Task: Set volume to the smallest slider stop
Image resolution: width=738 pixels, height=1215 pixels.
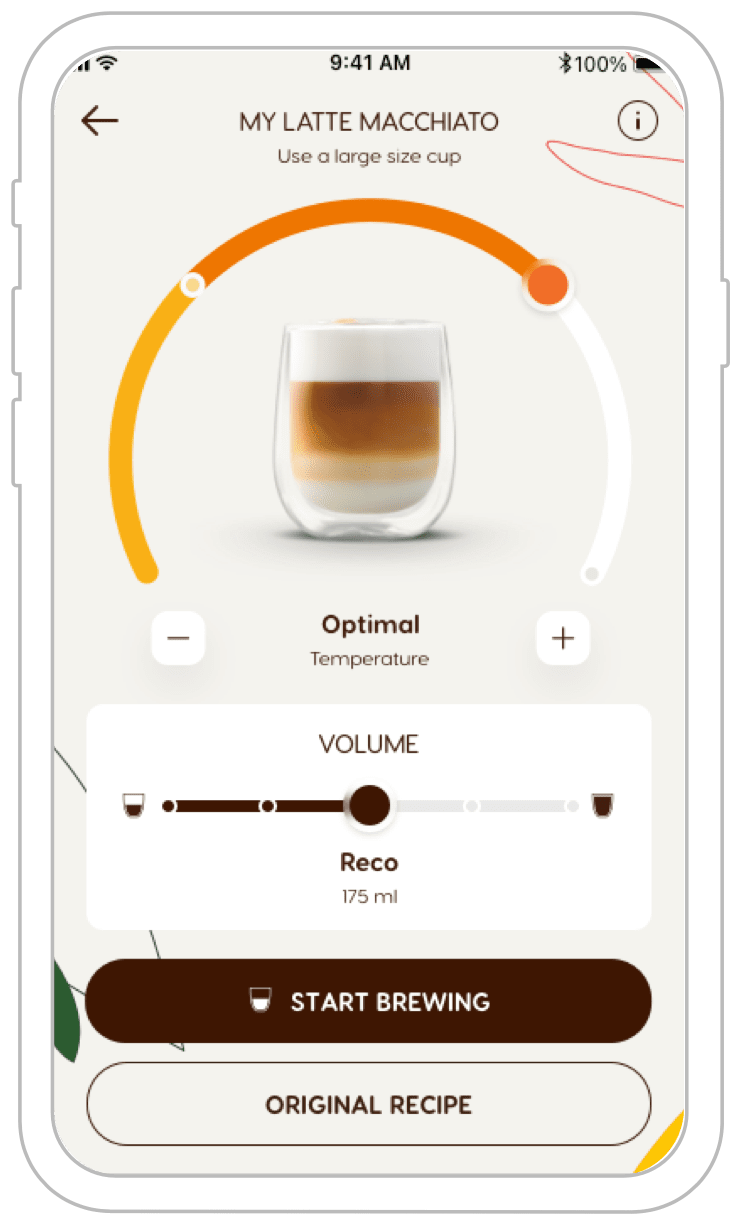Action: click(169, 805)
